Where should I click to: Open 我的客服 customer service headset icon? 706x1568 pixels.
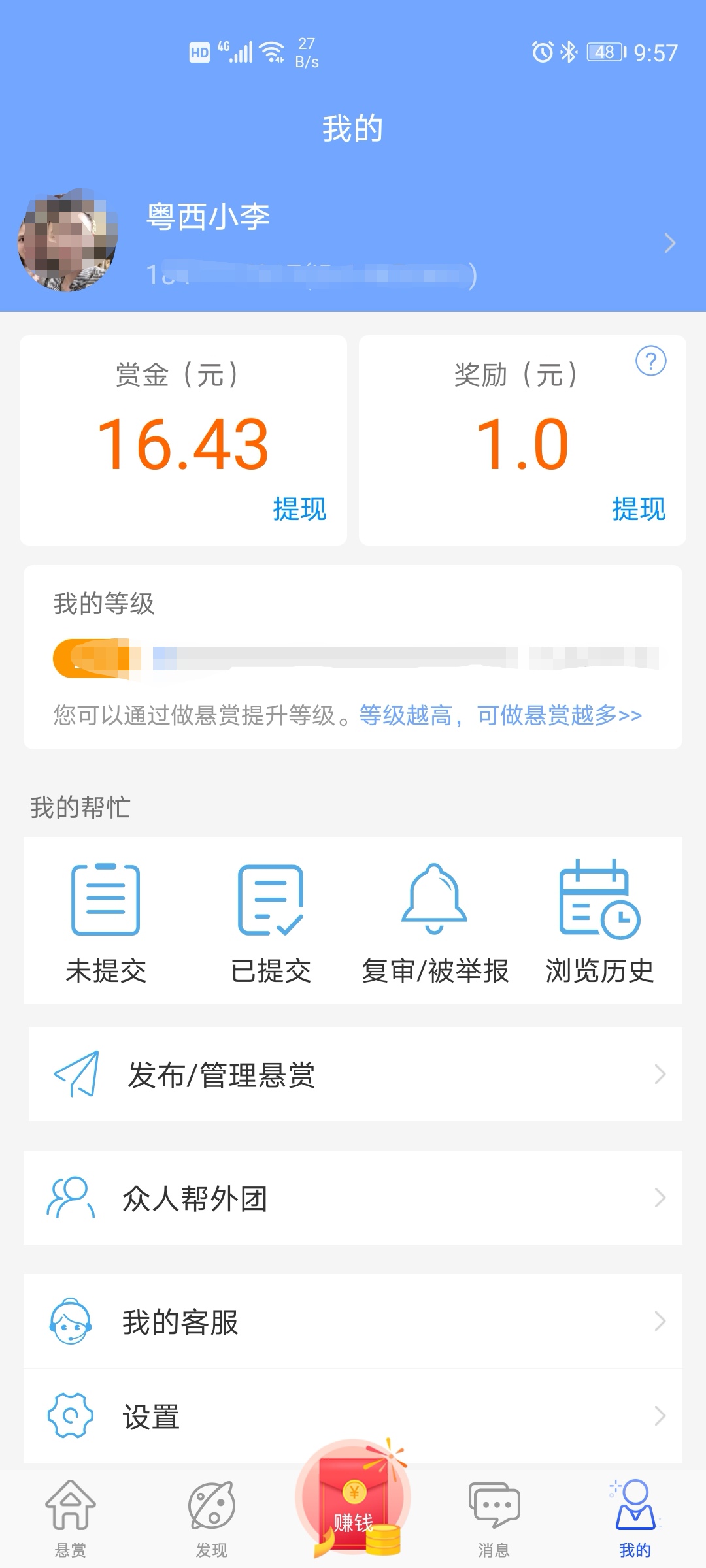(x=72, y=1322)
